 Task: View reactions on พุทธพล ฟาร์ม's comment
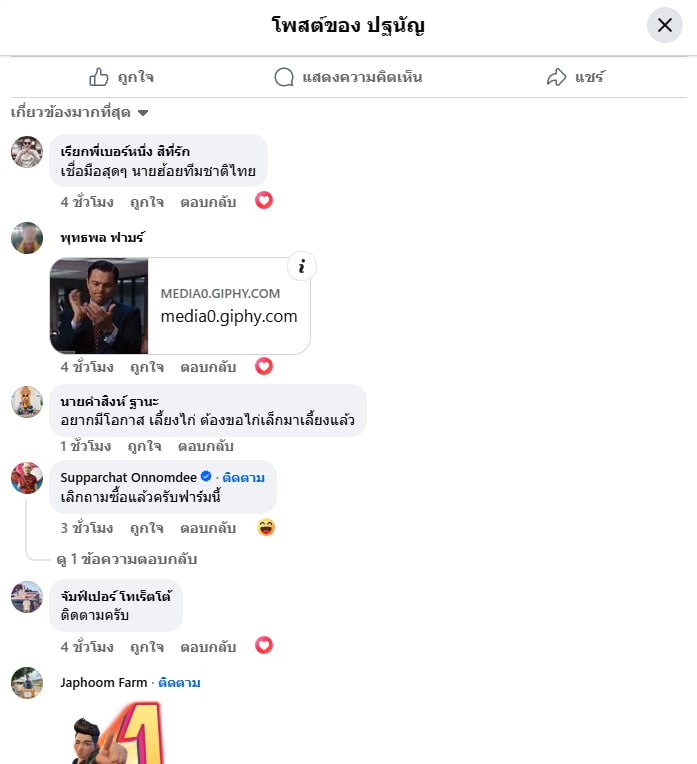(x=264, y=366)
